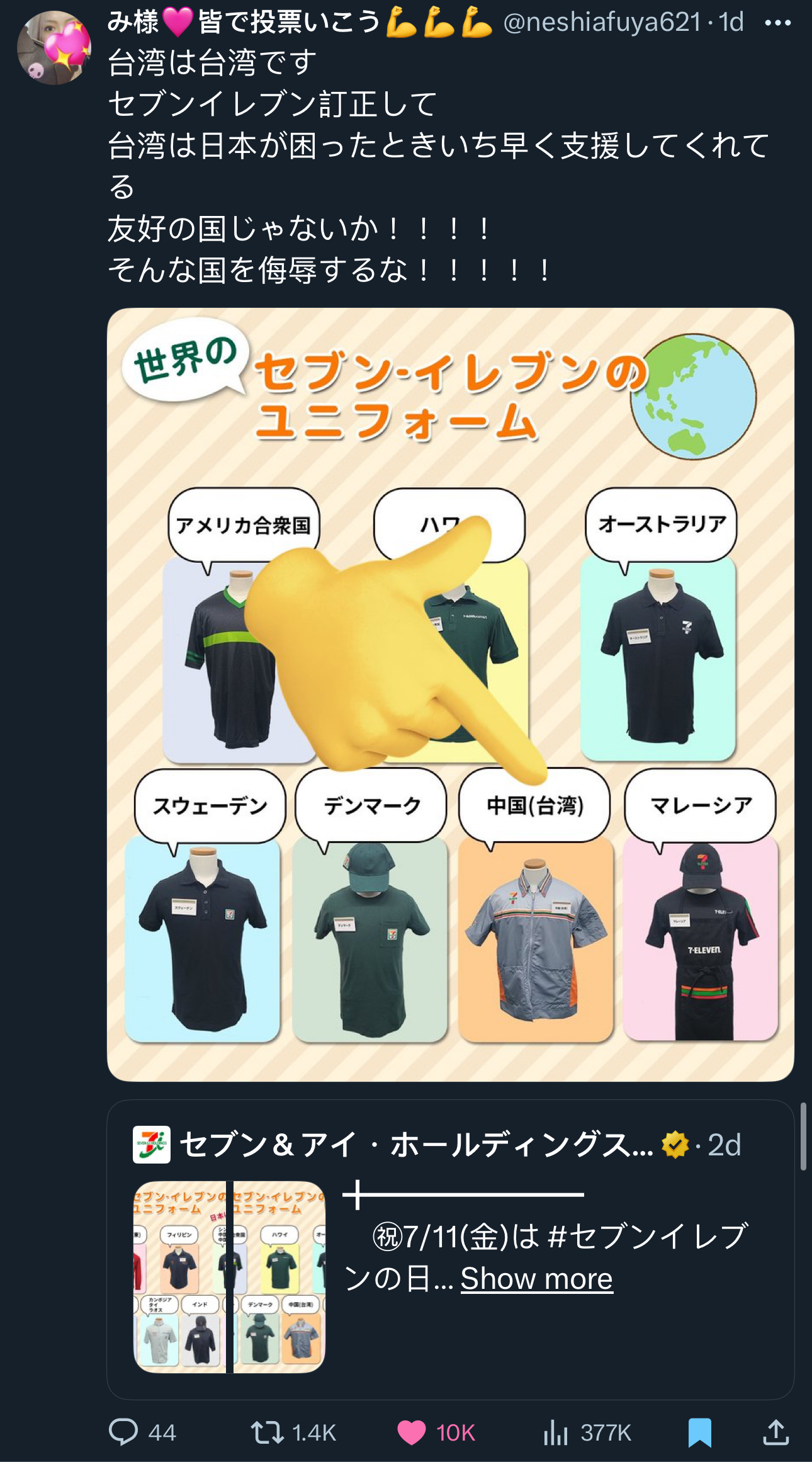Image resolution: width=812 pixels, height=1462 pixels.
Task: Reply to the tweet with 44 comments
Action: pyautogui.click(x=142, y=1432)
